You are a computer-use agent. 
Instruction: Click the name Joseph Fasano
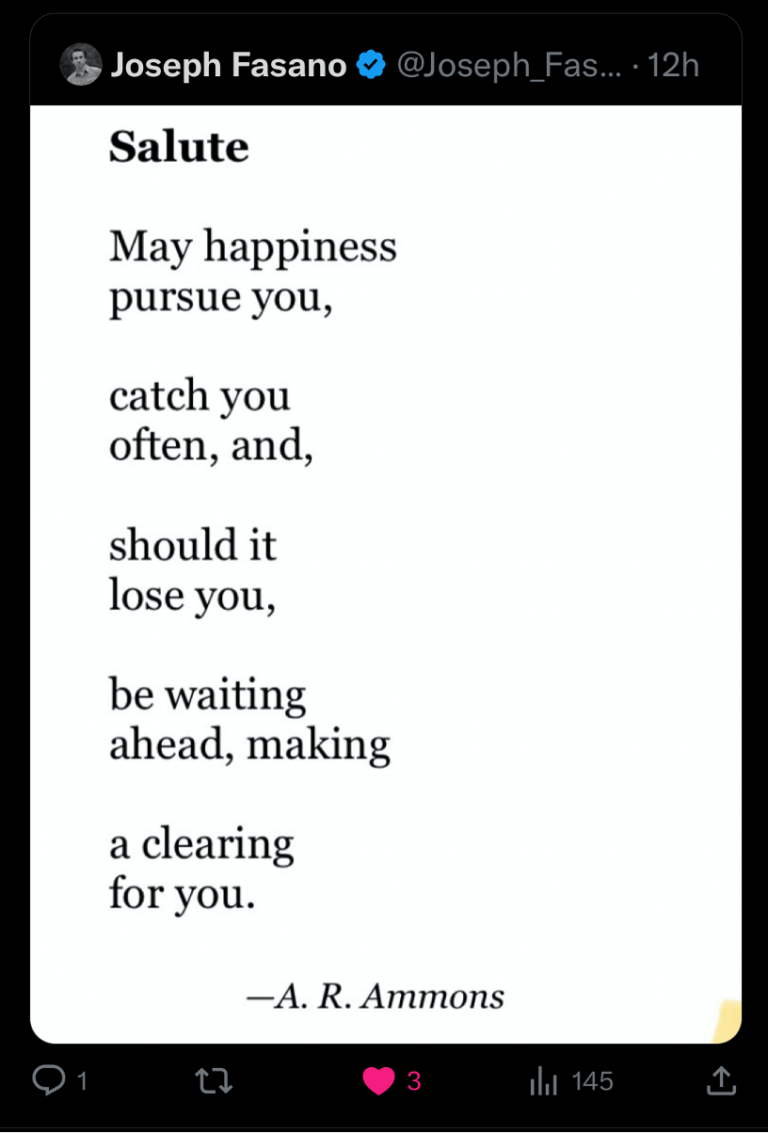(228, 65)
